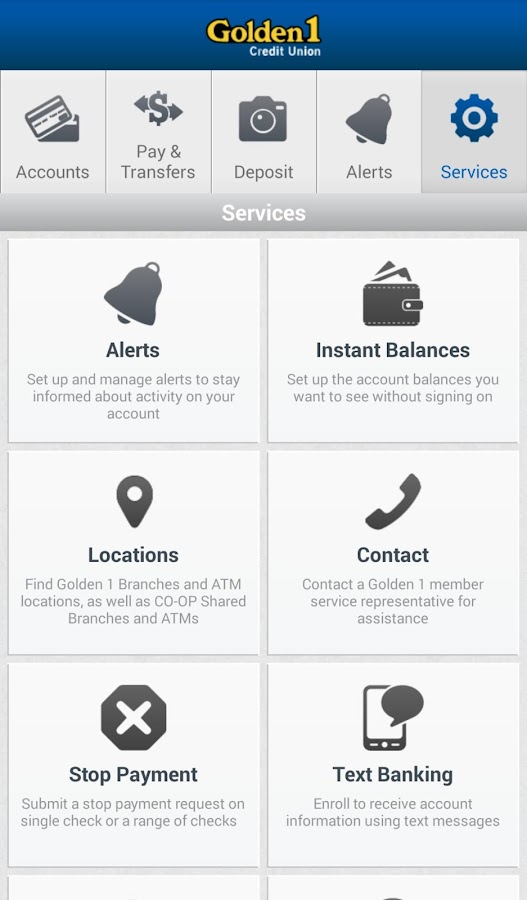The height and width of the screenshot is (900, 527).
Task: Go to the Deposit tab
Action: tap(264, 132)
